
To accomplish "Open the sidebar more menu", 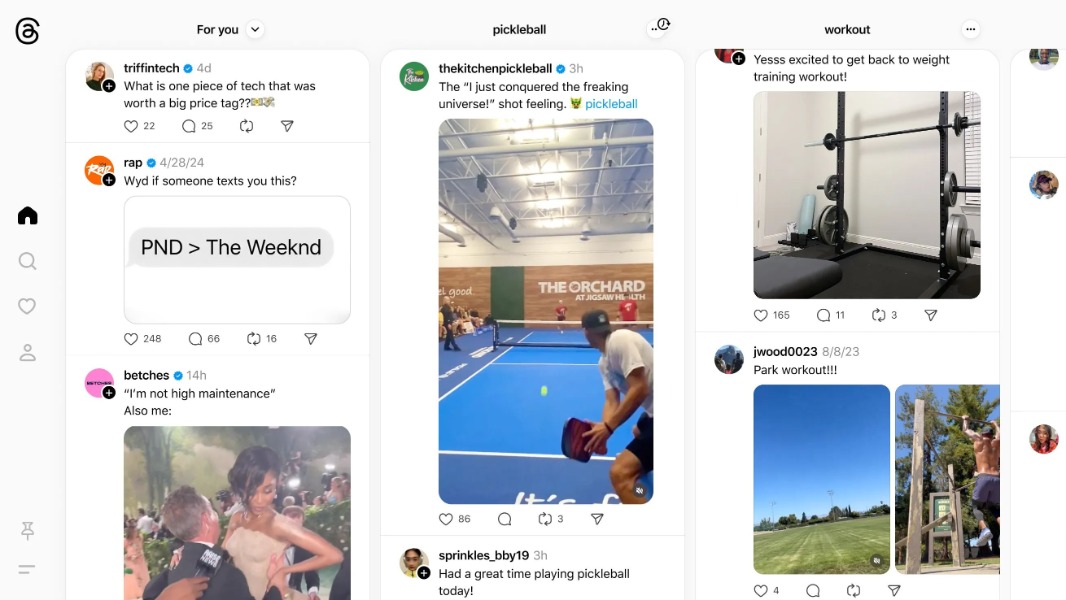I will point(28,570).
